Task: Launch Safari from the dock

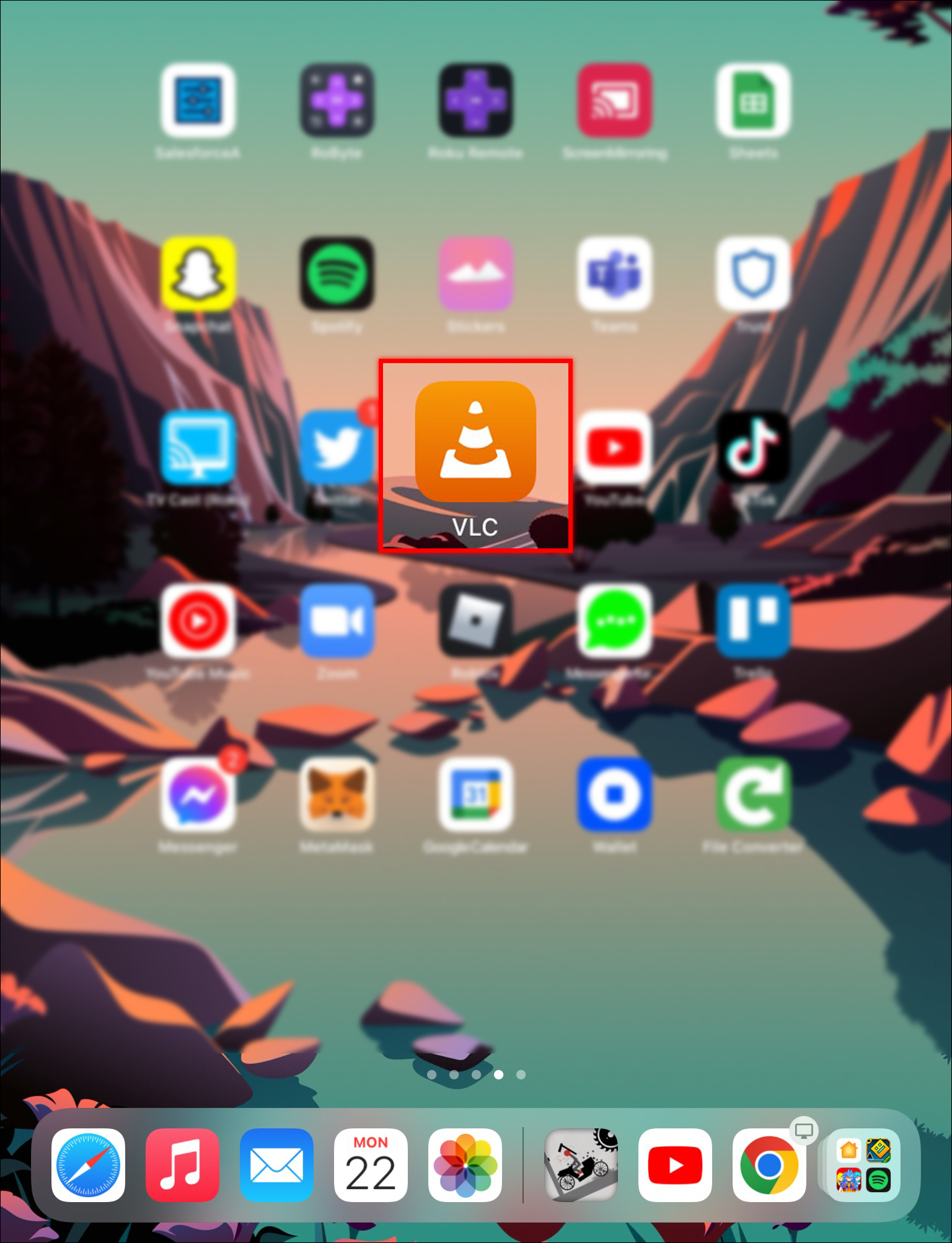Action: pos(88,1165)
